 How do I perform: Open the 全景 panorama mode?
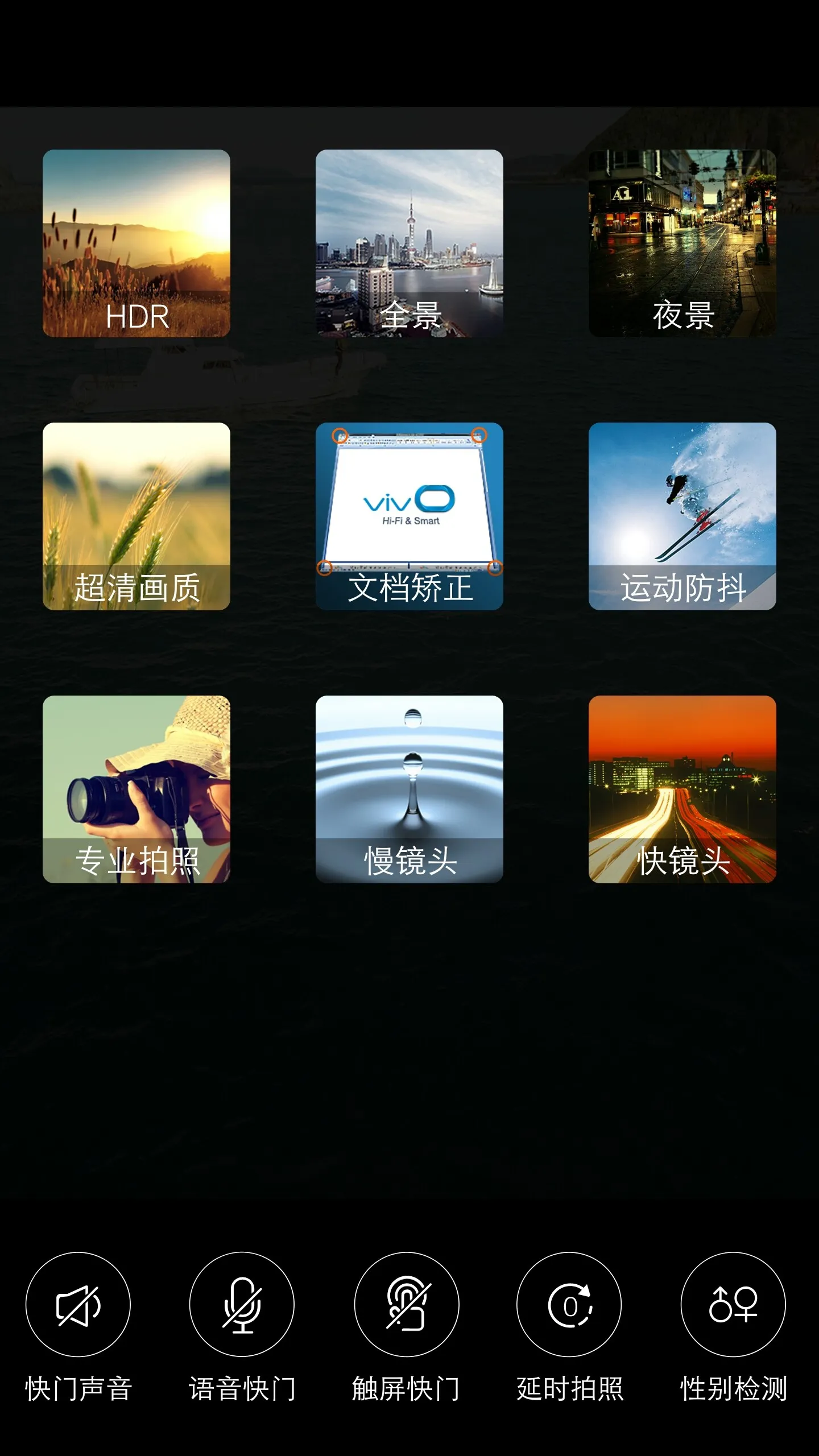click(409, 243)
